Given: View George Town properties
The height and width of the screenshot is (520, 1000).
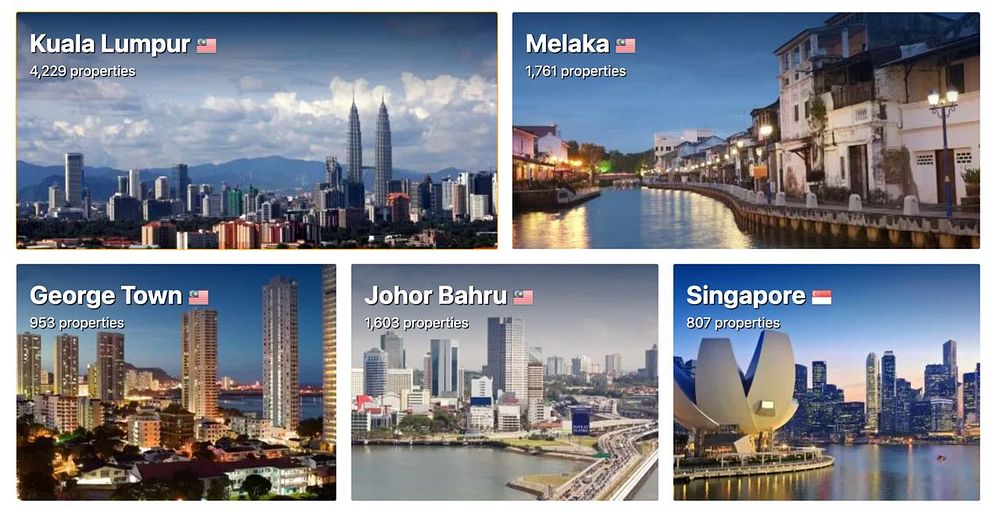Looking at the screenshot, I should click(176, 382).
